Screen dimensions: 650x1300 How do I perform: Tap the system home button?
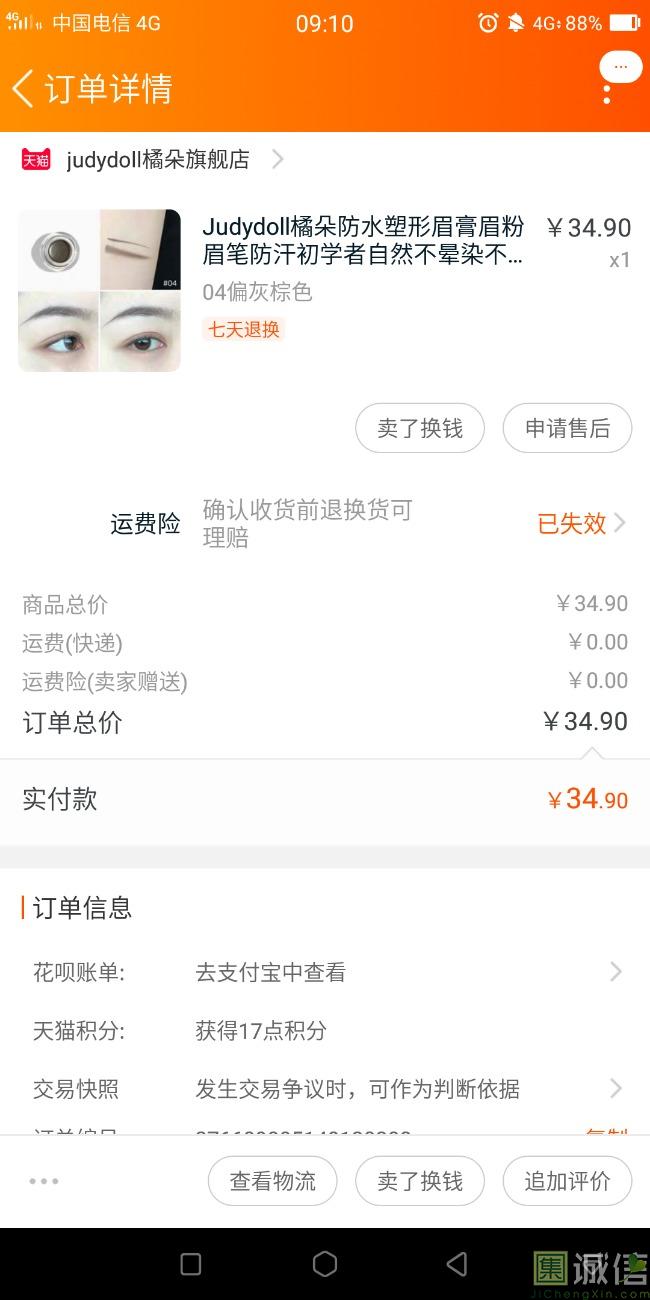[325, 1264]
